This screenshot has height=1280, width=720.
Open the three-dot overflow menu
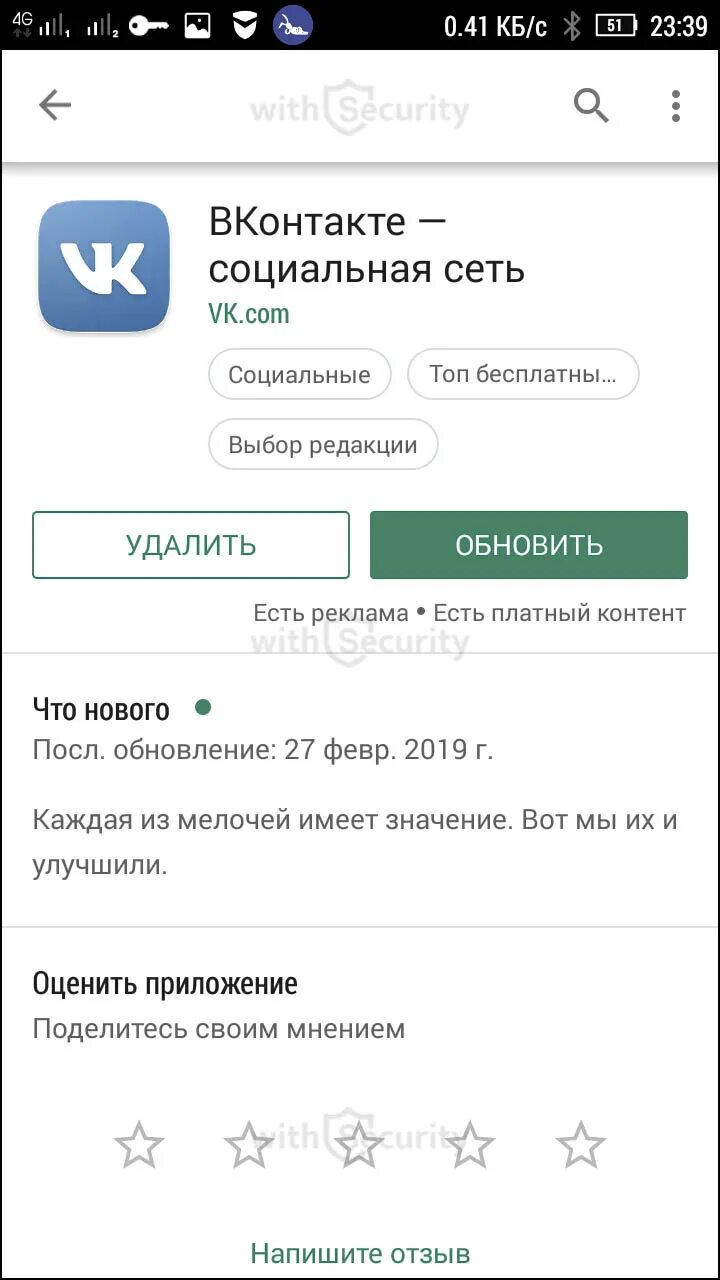pos(676,106)
